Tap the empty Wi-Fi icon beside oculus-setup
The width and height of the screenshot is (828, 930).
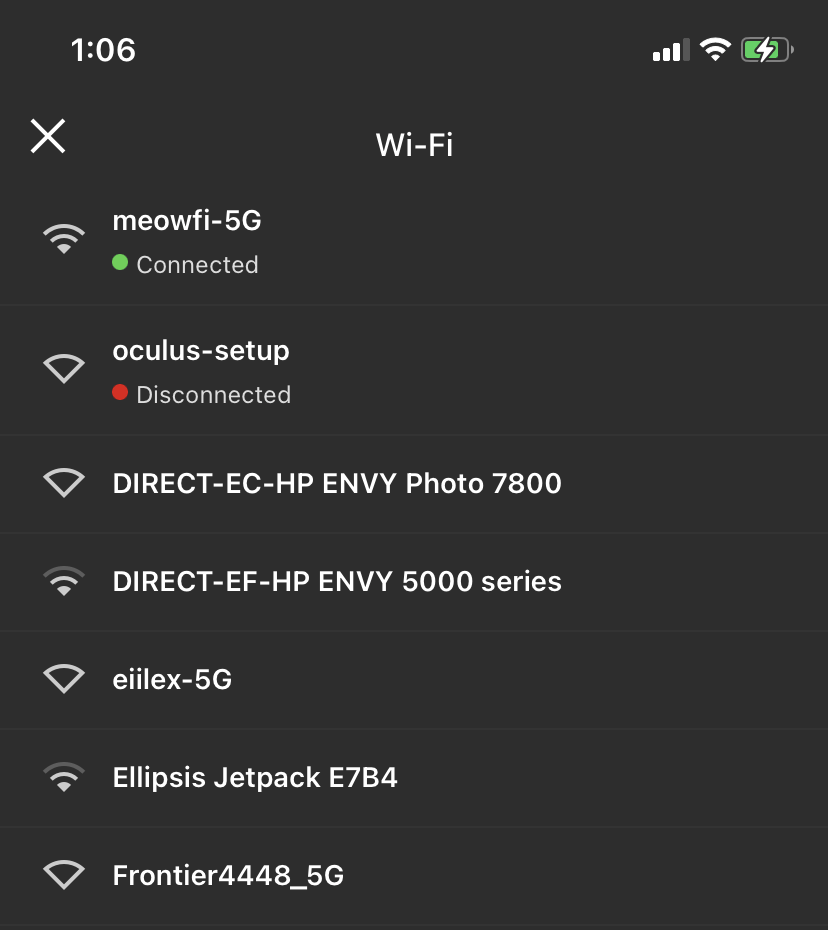click(x=64, y=368)
